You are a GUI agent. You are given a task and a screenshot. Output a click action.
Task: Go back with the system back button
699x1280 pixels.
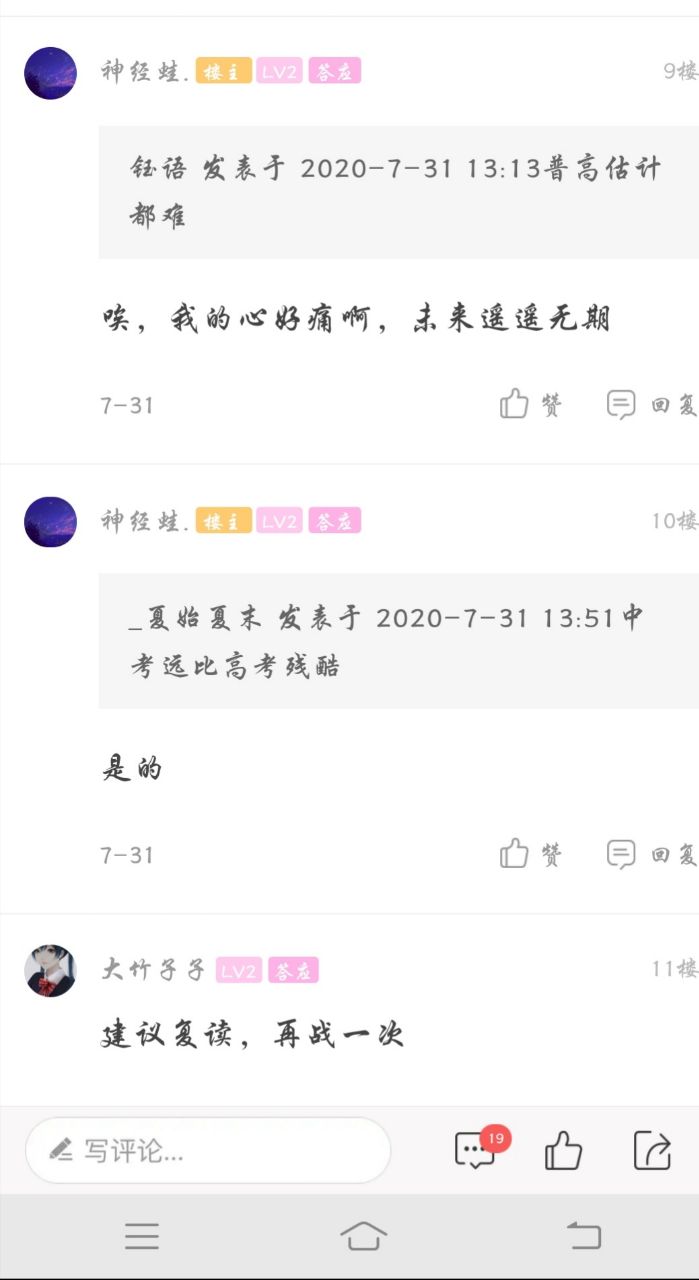(584, 1237)
